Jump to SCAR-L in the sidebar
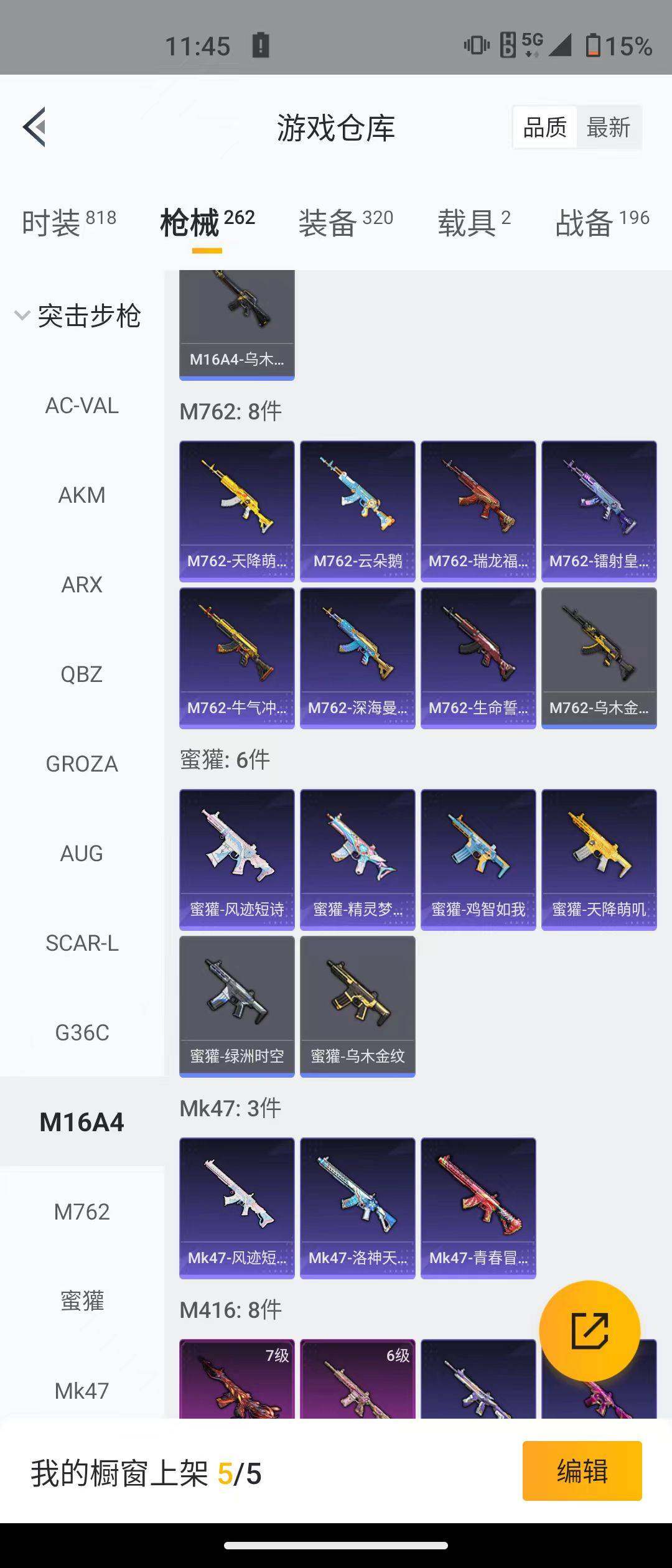The image size is (672, 1568). pyautogui.click(x=82, y=943)
